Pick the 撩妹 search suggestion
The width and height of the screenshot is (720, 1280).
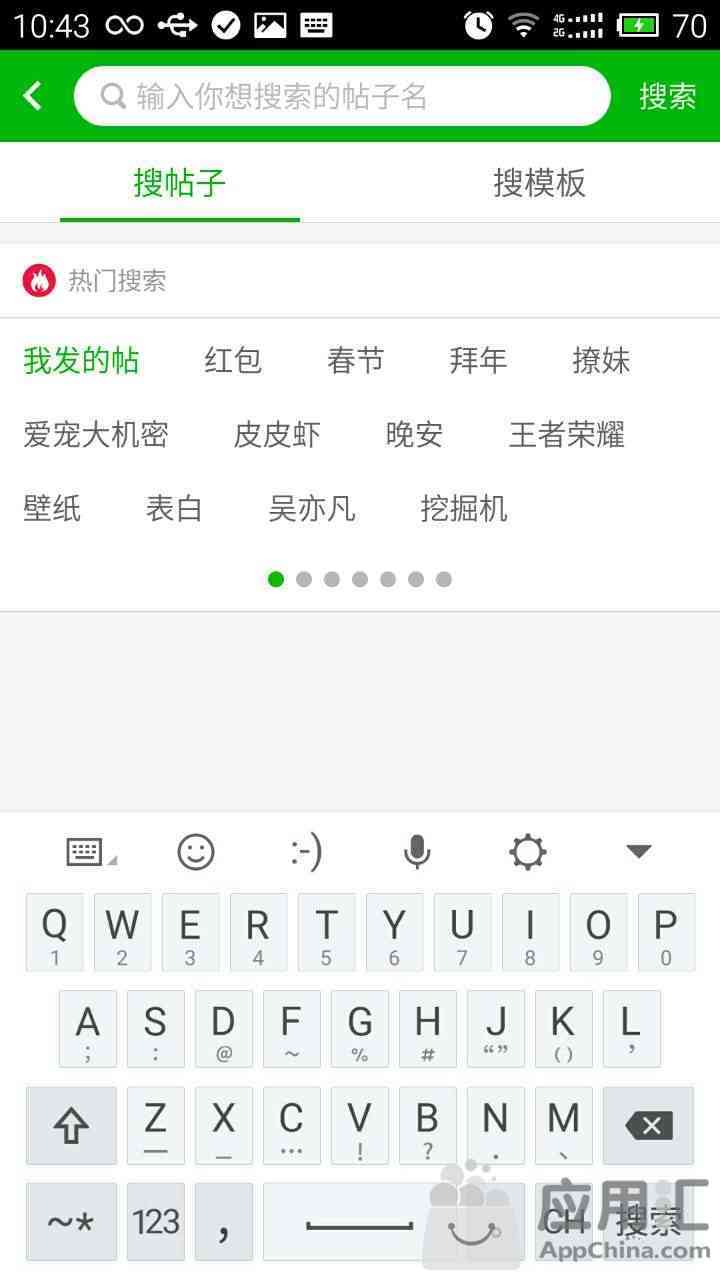point(601,360)
